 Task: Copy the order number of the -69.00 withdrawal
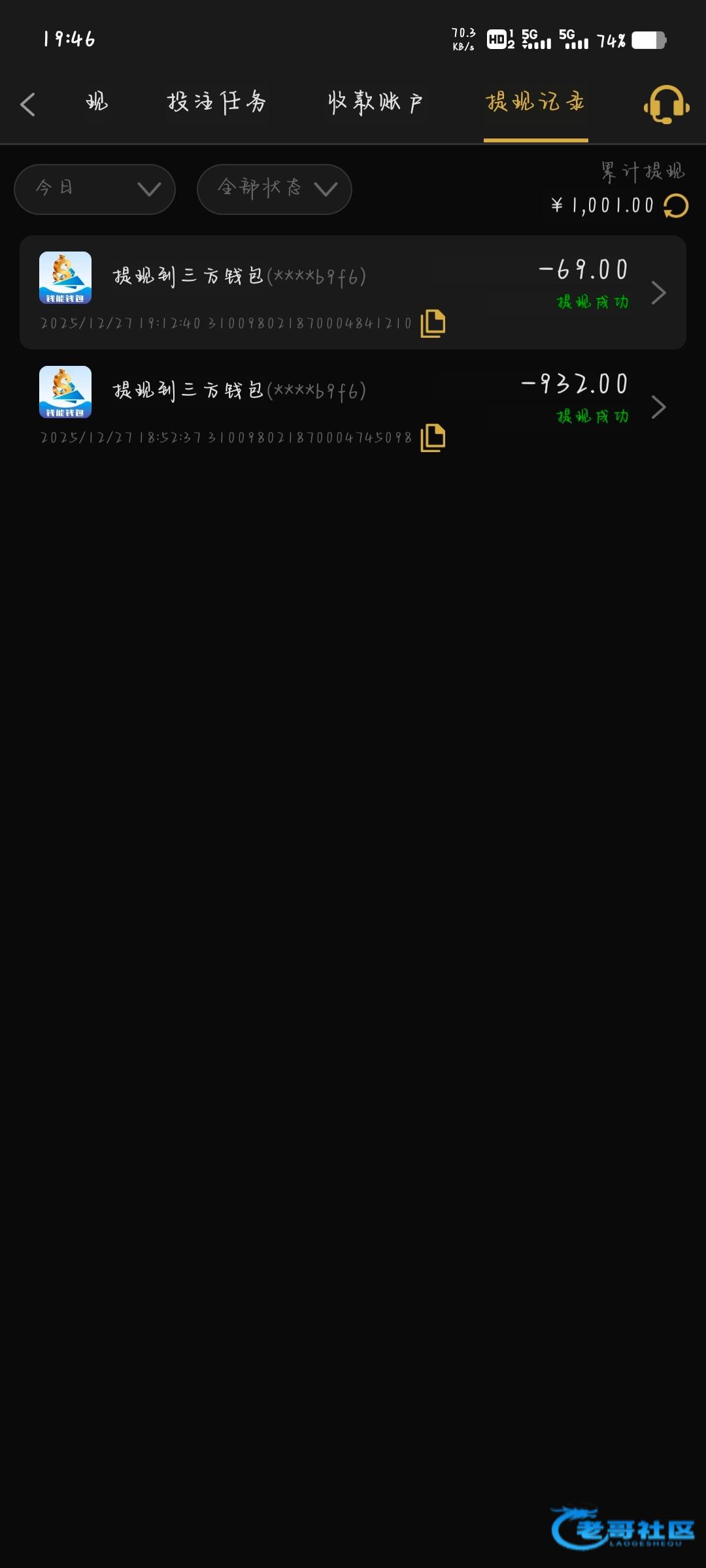pyautogui.click(x=433, y=323)
